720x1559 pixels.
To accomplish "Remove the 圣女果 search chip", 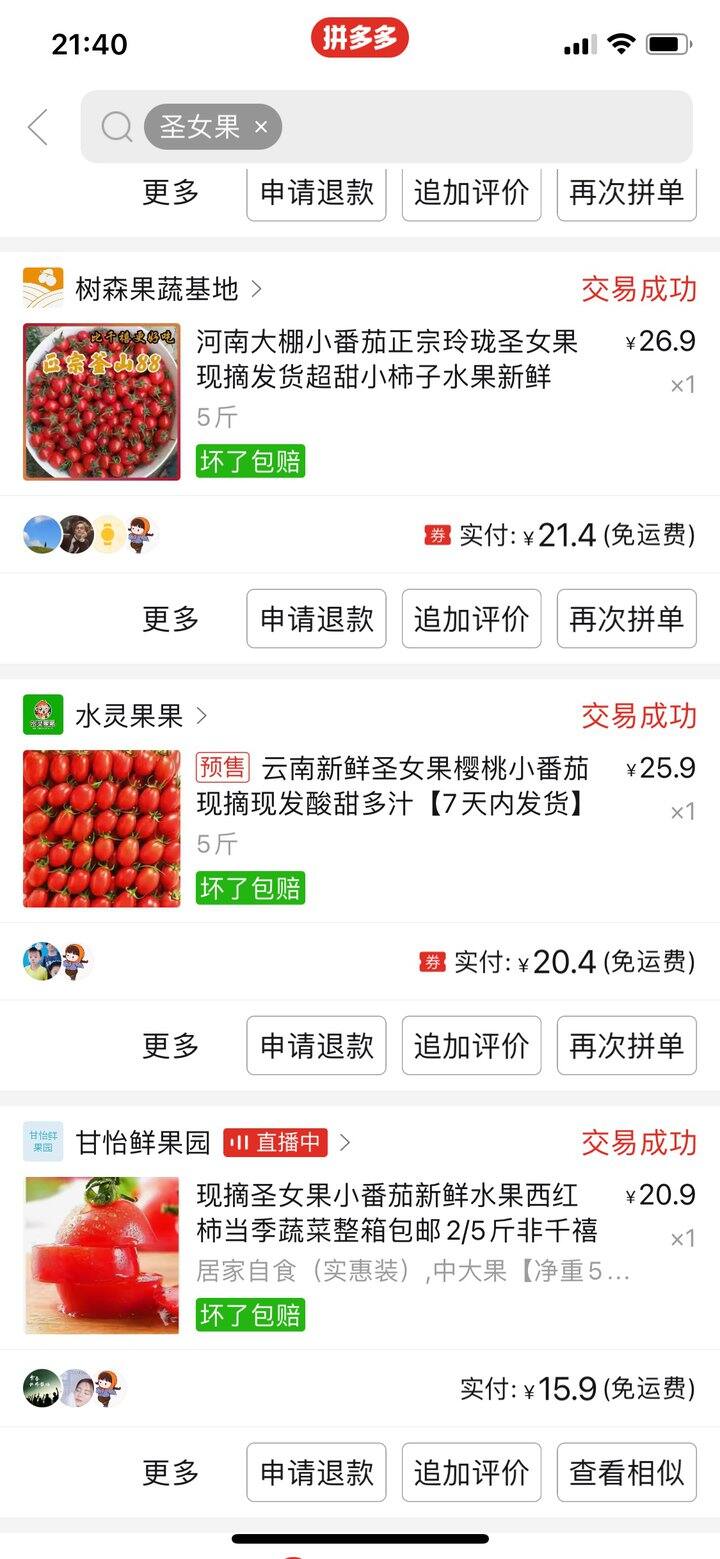I will click(x=261, y=127).
